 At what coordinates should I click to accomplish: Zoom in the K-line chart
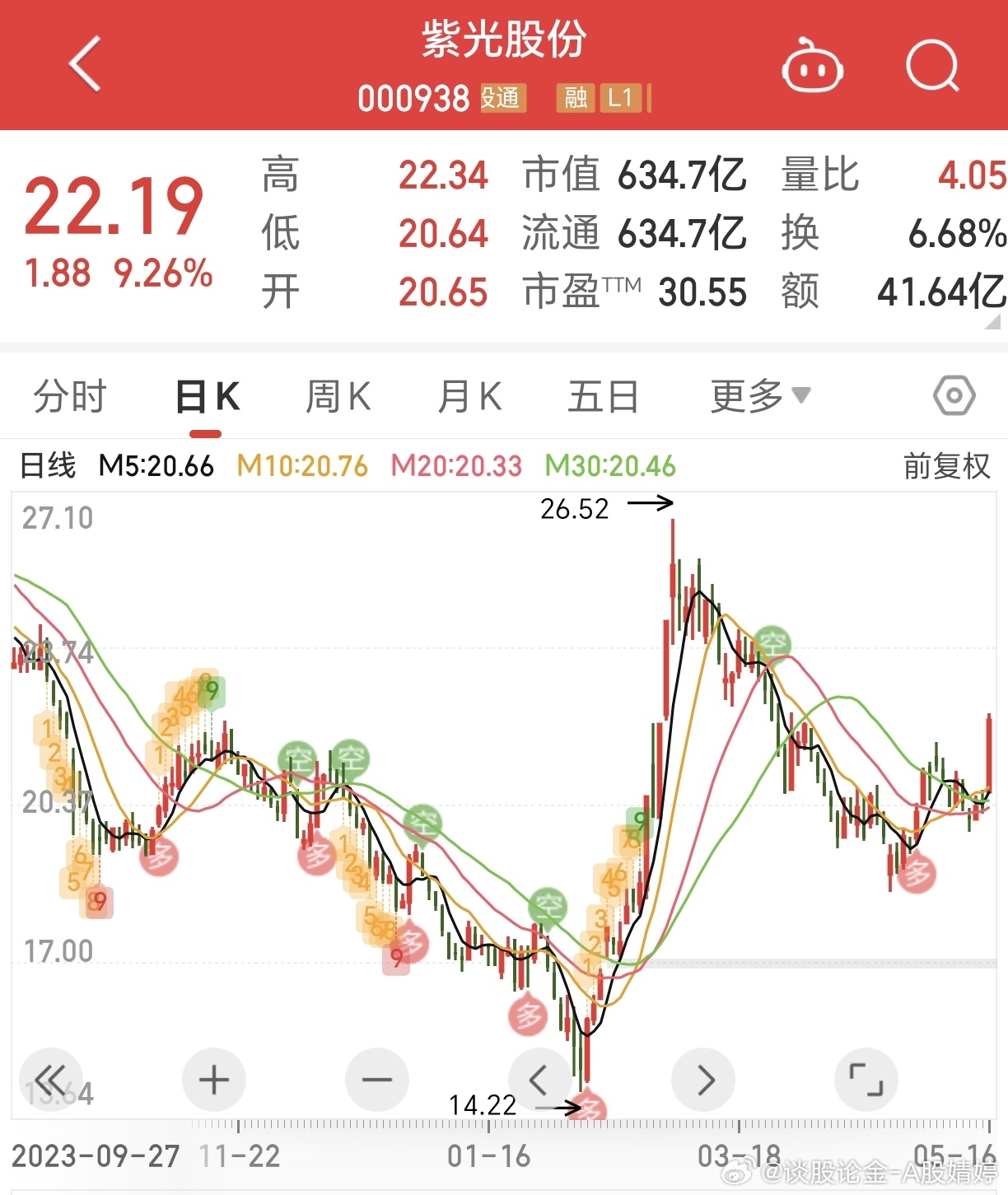click(x=214, y=1080)
